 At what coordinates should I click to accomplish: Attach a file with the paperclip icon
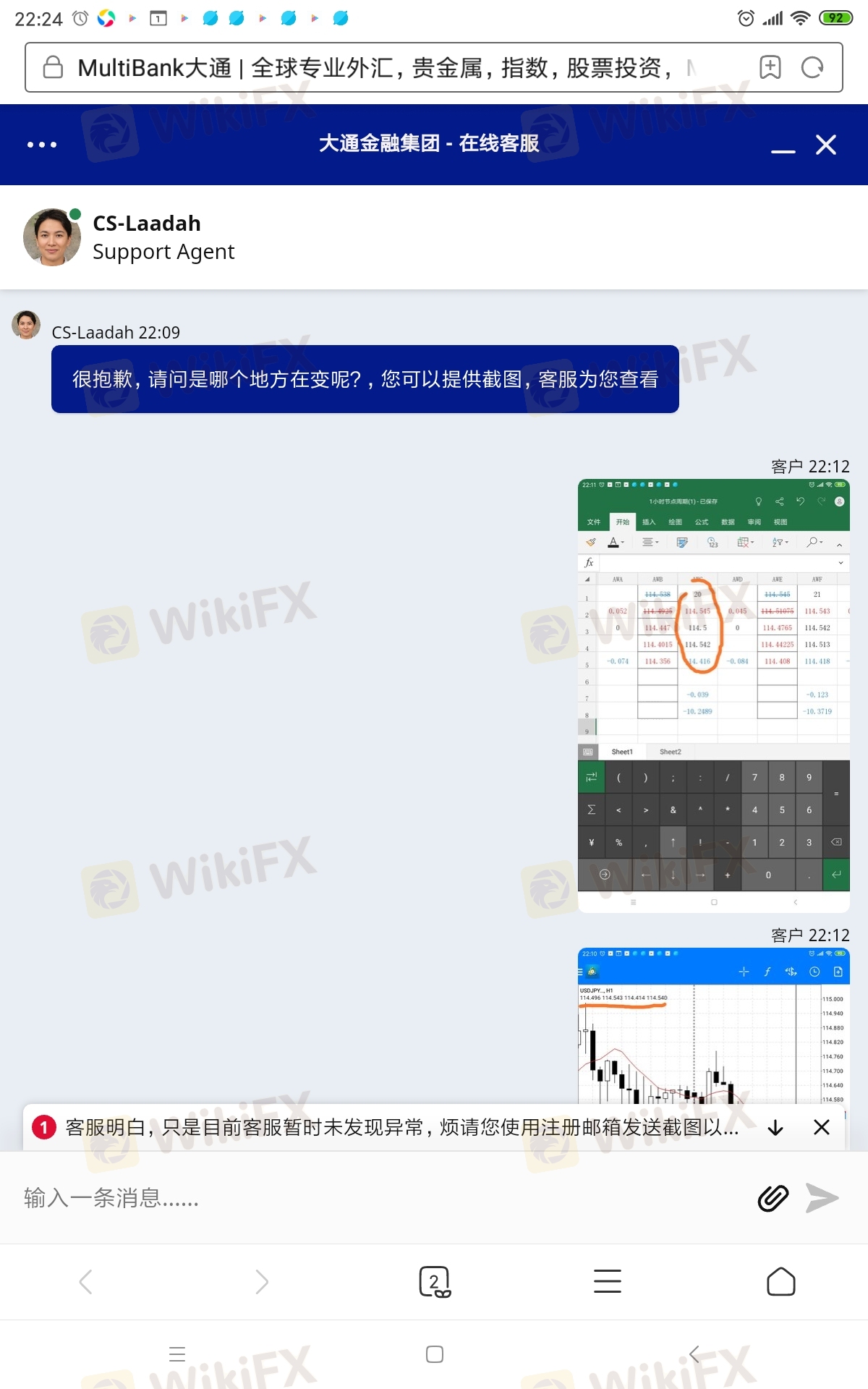pyautogui.click(x=773, y=1199)
